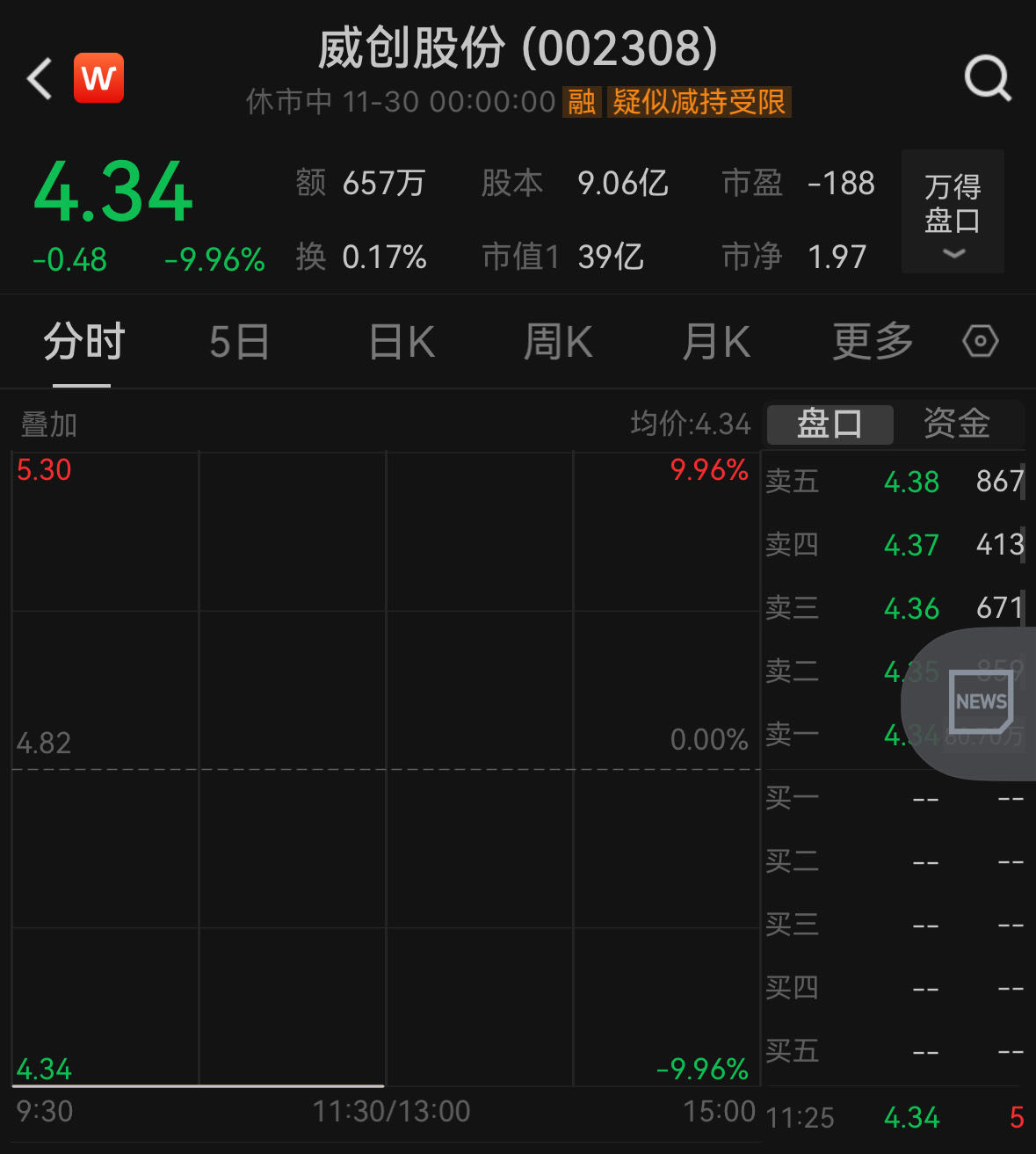Open chart settings hexagon icon
1036x1154 pixels.
[980, 341]
